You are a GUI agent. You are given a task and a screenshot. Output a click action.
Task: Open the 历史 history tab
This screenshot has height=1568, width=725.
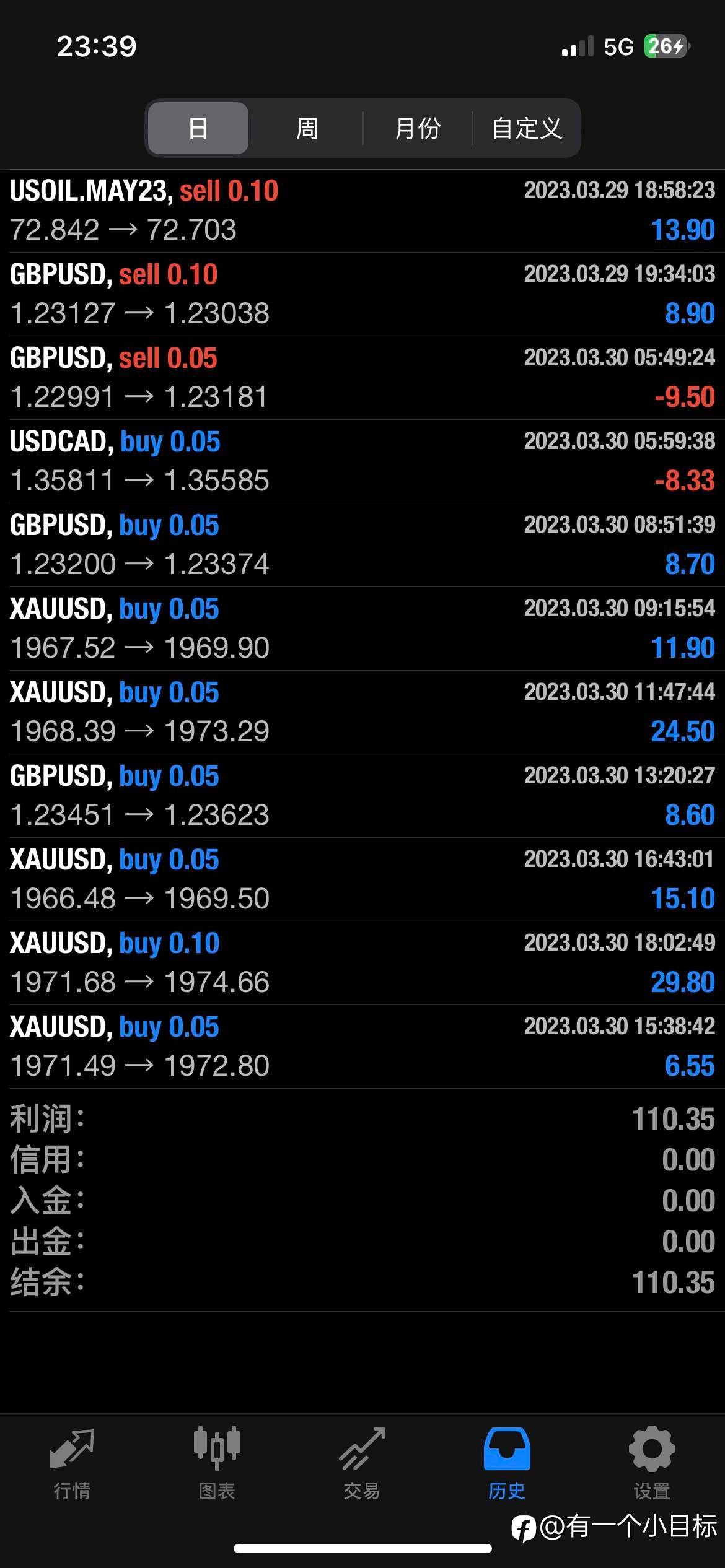tap(507, 1463)
